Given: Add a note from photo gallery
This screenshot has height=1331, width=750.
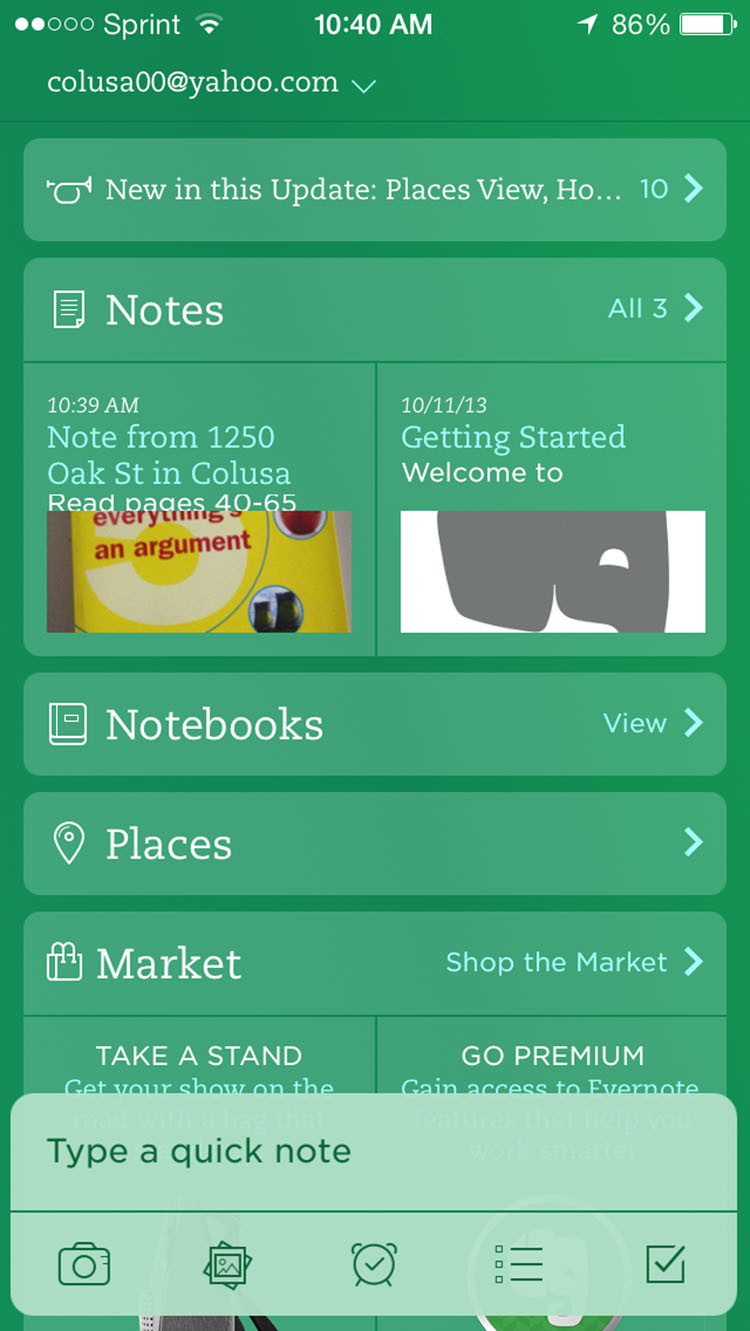Looking at the screenshot, I should tap(228, 1265).
